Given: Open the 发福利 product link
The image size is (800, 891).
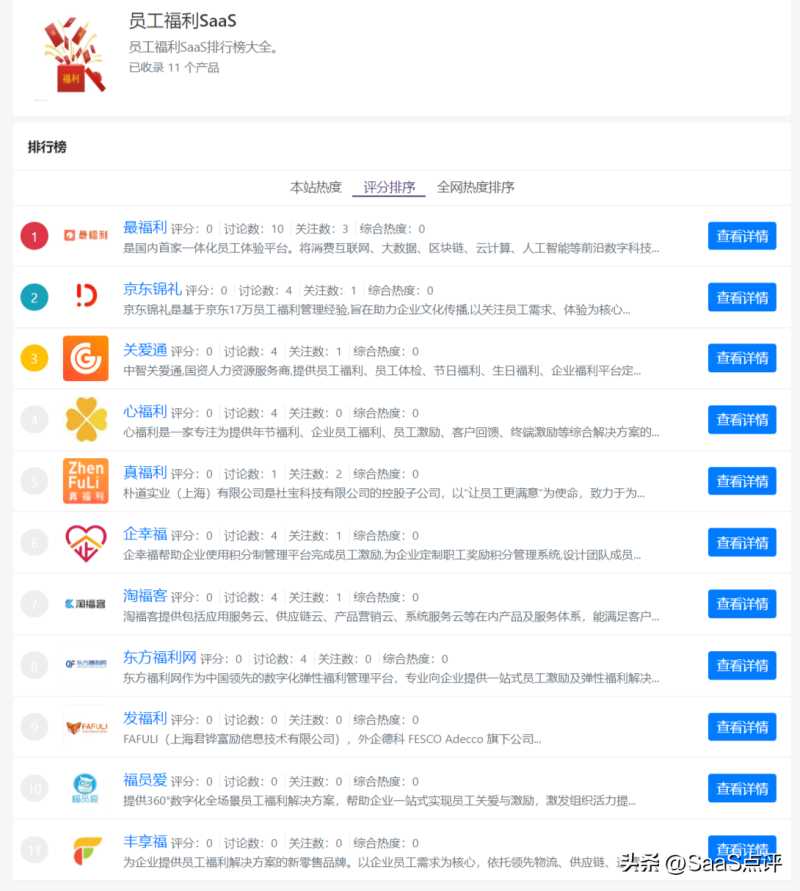Looking at the screenshot, I should [144, 718].
